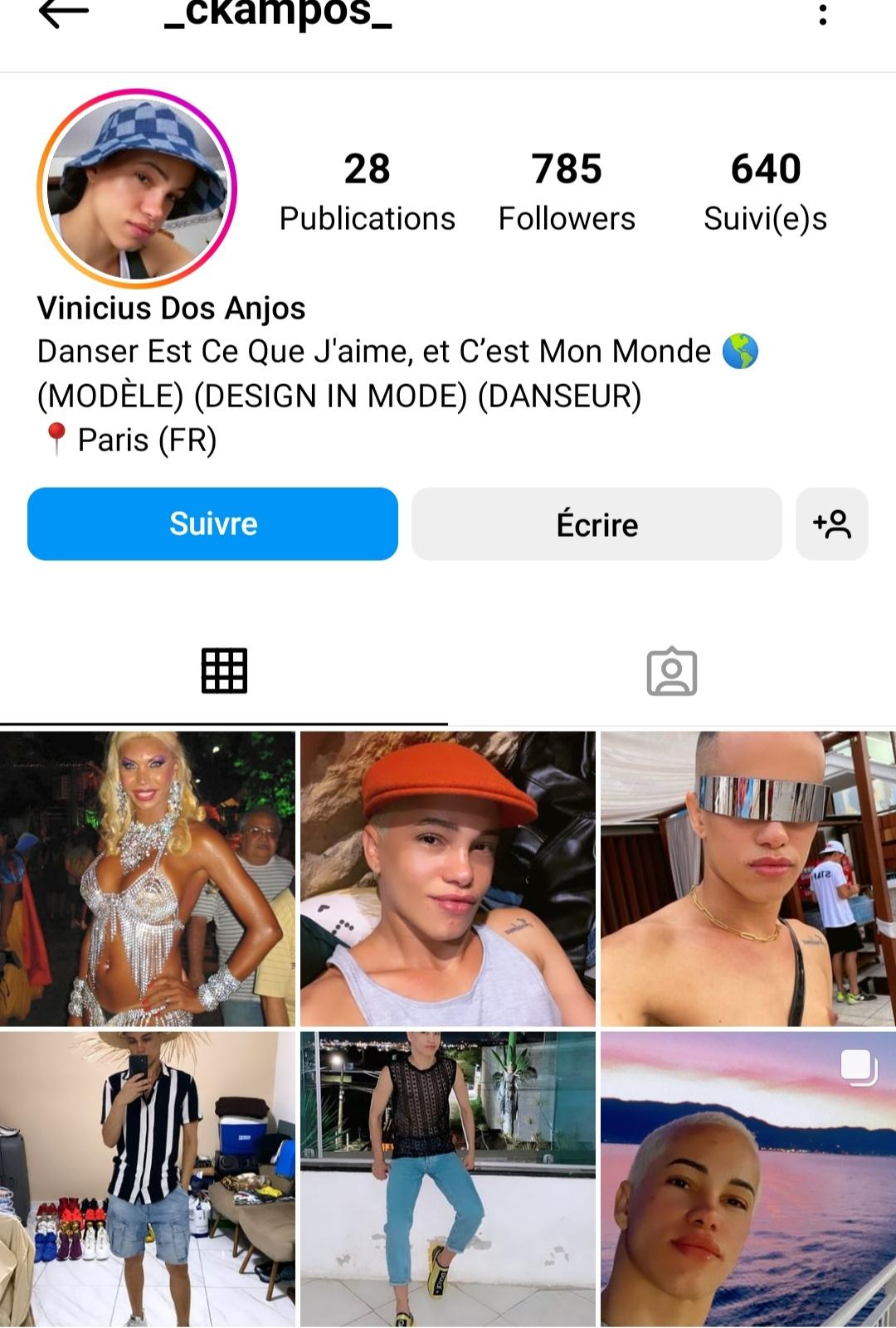The height and width of the screenshot is (1328, 896).
Task: Open the black mesh top post
Action: [448, 1179]
